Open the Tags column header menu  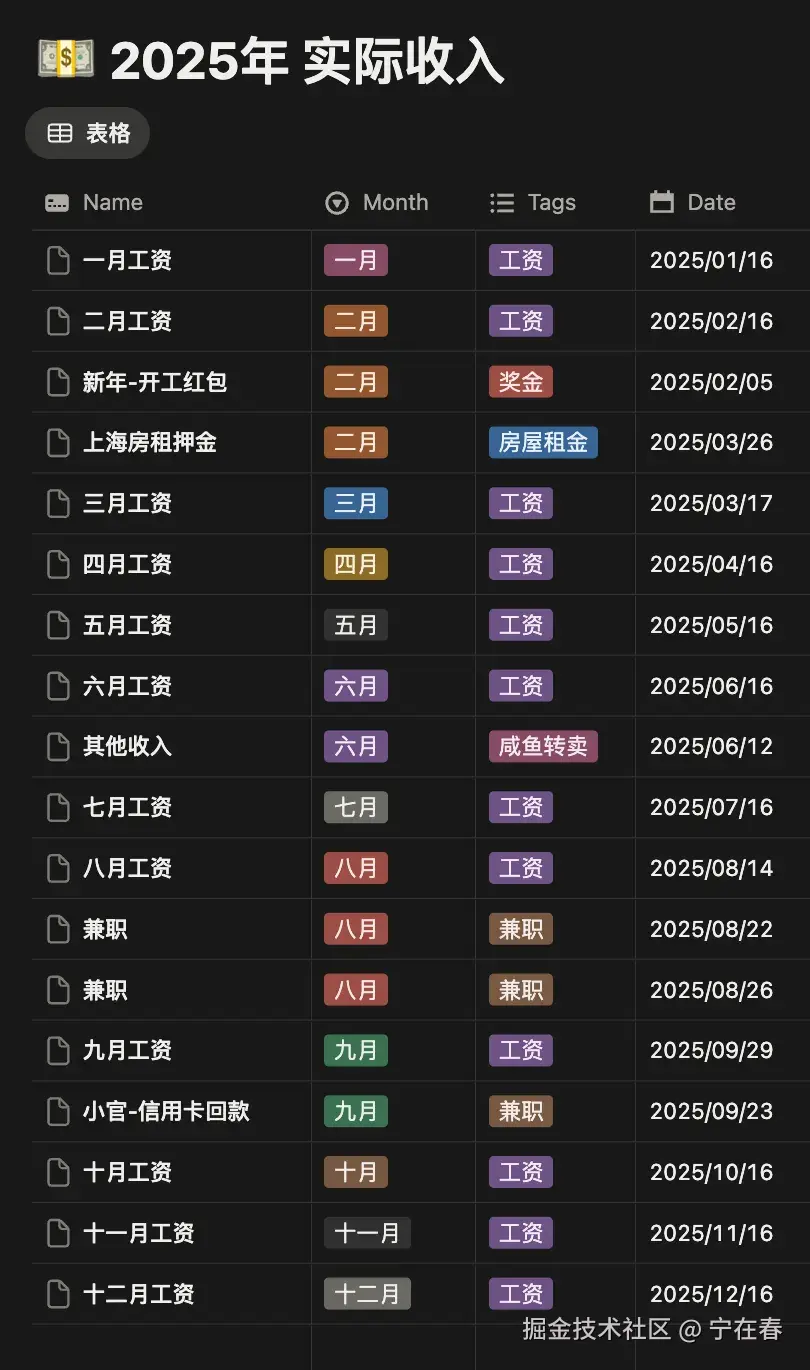click(x=550, y=202)
